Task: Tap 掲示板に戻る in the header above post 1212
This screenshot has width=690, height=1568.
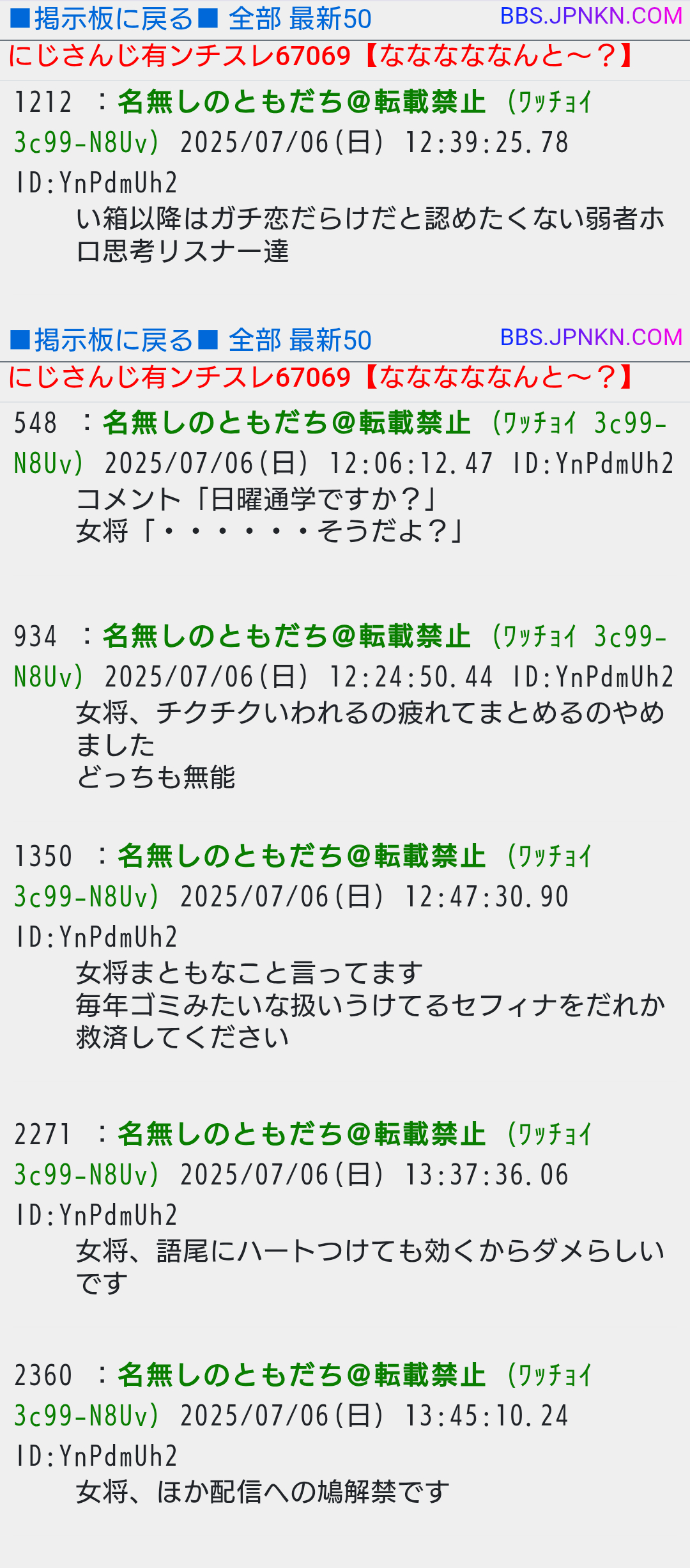Action: tap(114, 19)
